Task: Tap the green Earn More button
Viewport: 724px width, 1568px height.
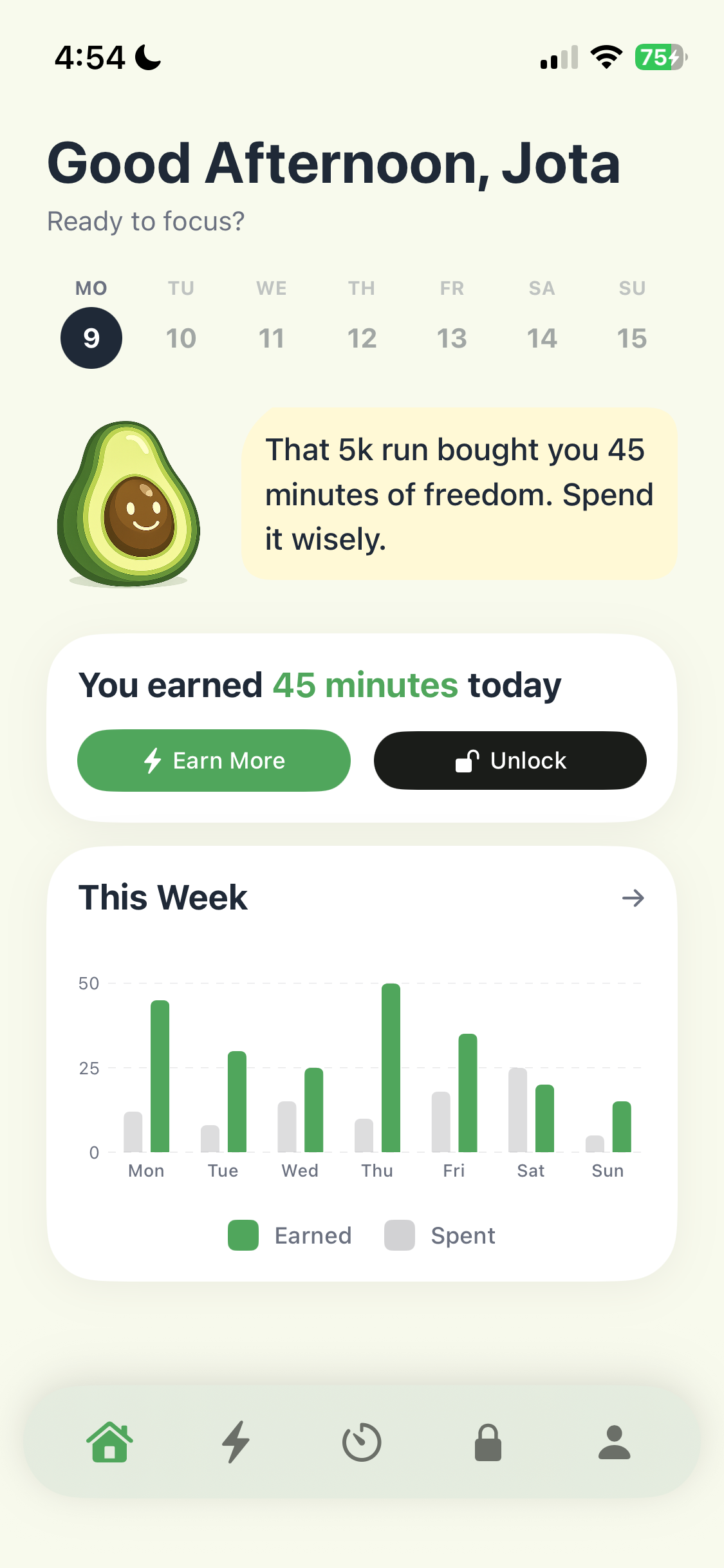Action: pyautogui.click(x=214, y=760)
